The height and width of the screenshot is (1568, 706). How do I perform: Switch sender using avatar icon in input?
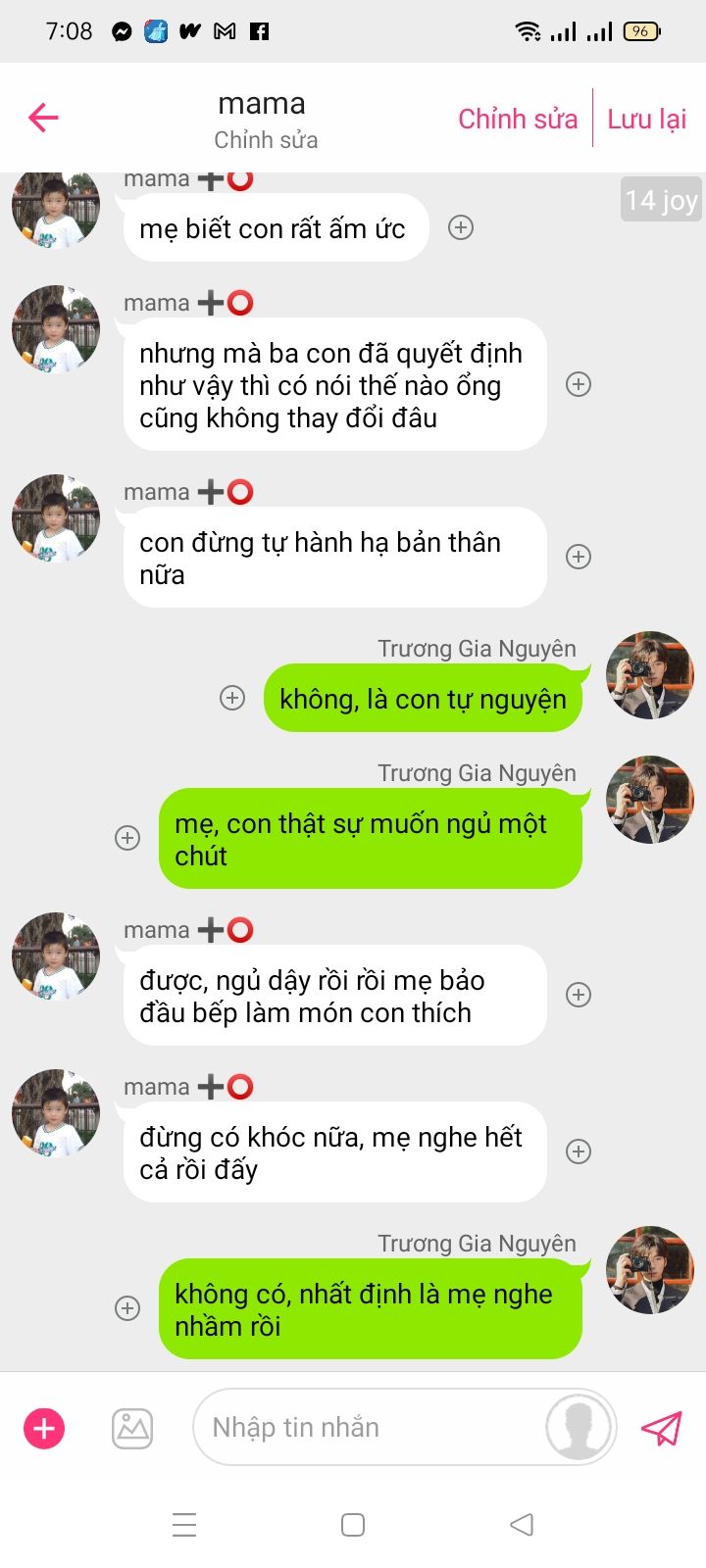coord(579,1428)
